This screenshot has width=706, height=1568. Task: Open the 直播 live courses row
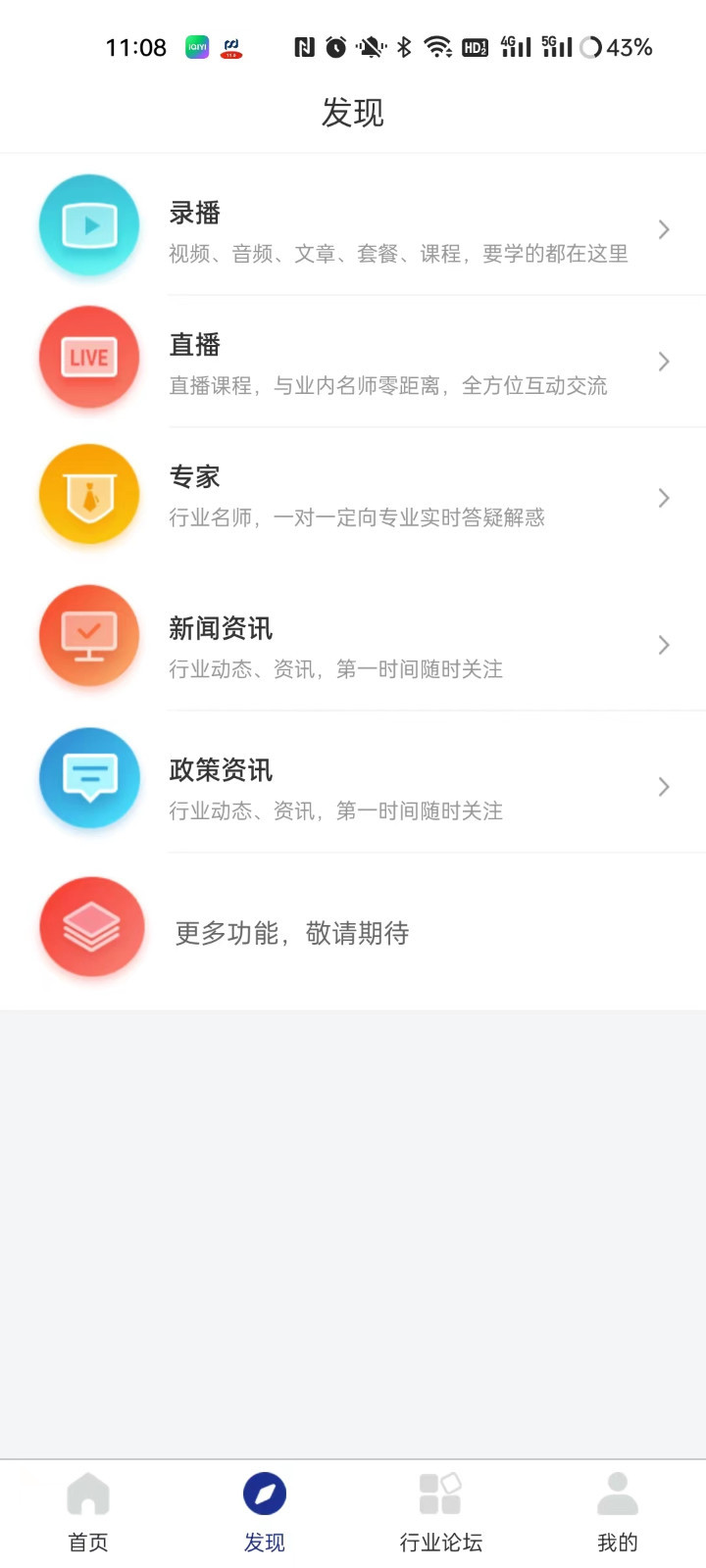pos(353,361)
